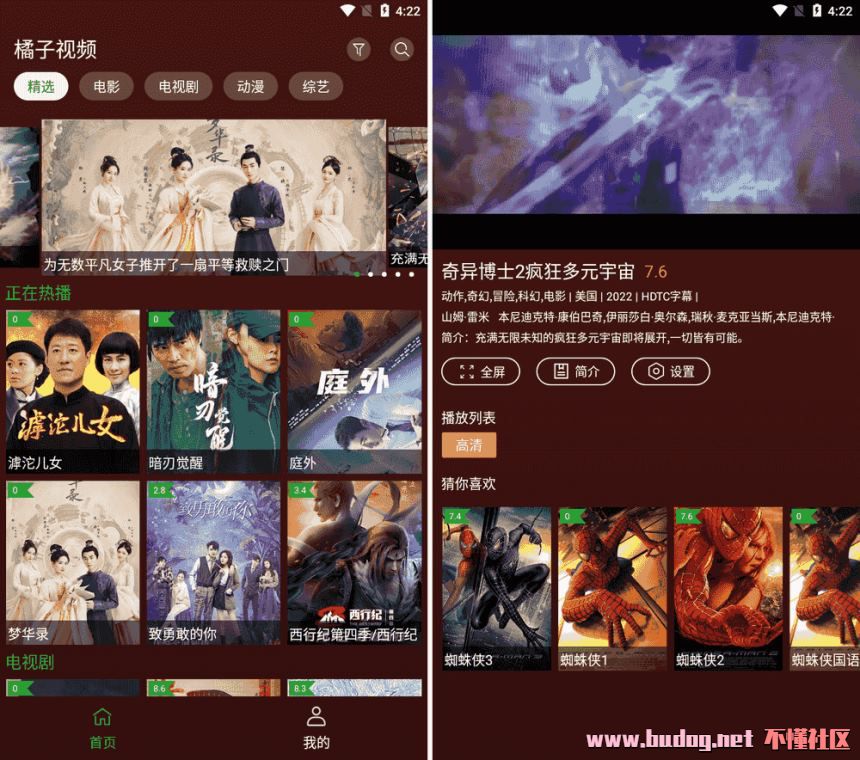Viewport: 860px width, 760px height.
Task: Select the 综艺 category
Action: click(x=315, y=87)
